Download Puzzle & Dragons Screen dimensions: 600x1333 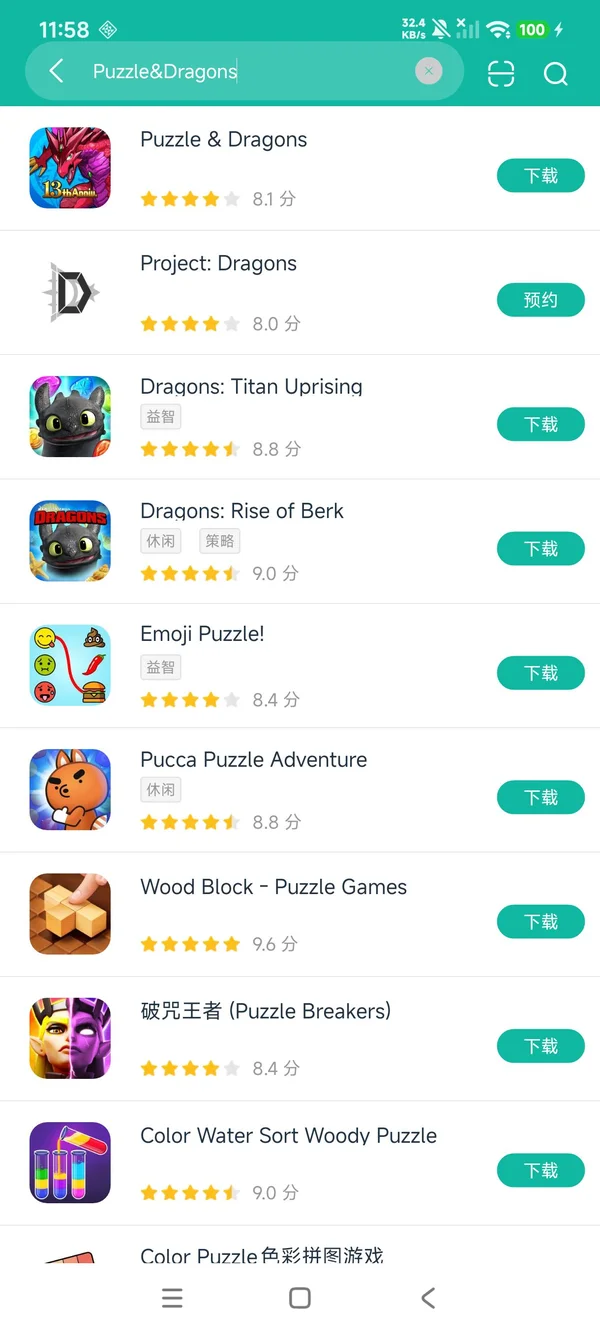point(540,176)
